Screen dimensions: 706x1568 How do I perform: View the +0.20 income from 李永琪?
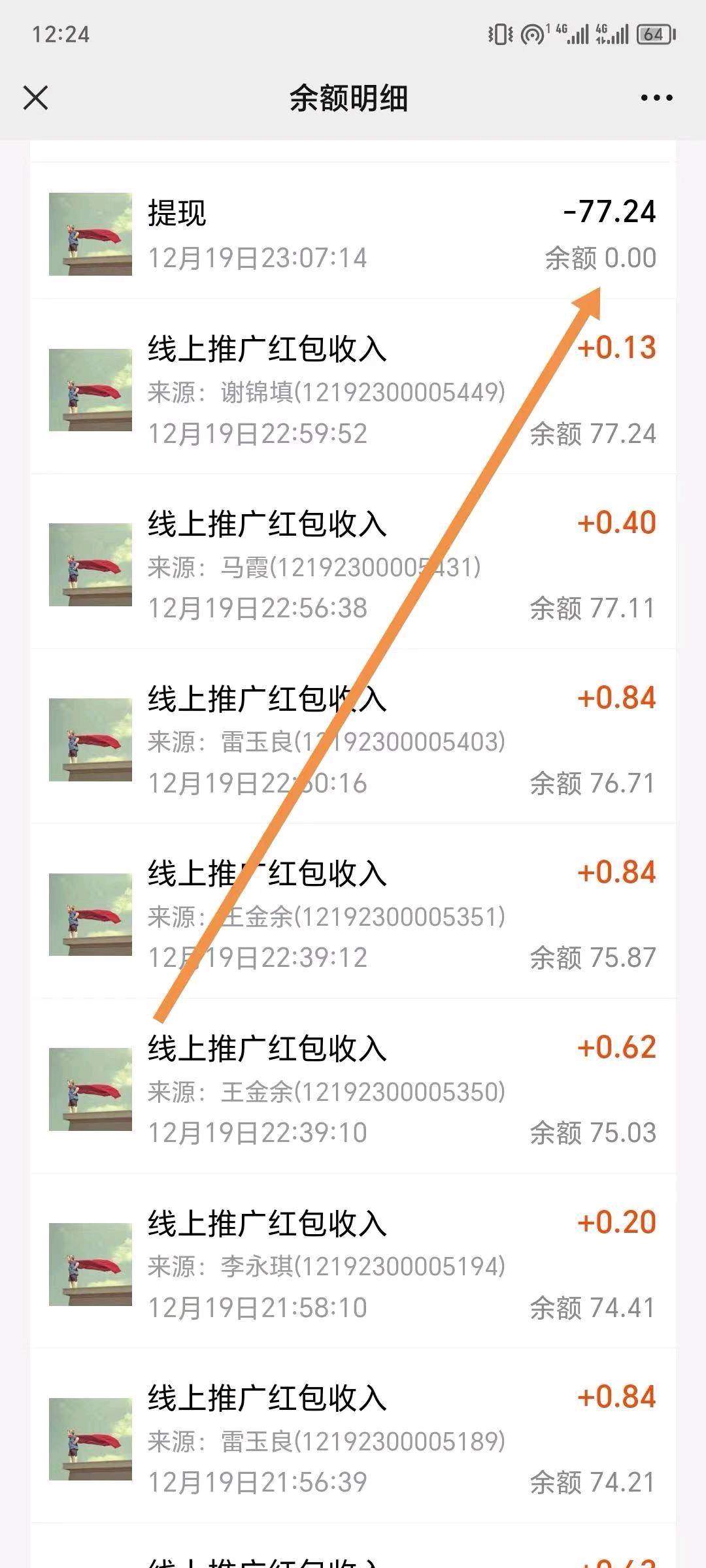(x=353, y=1264)
